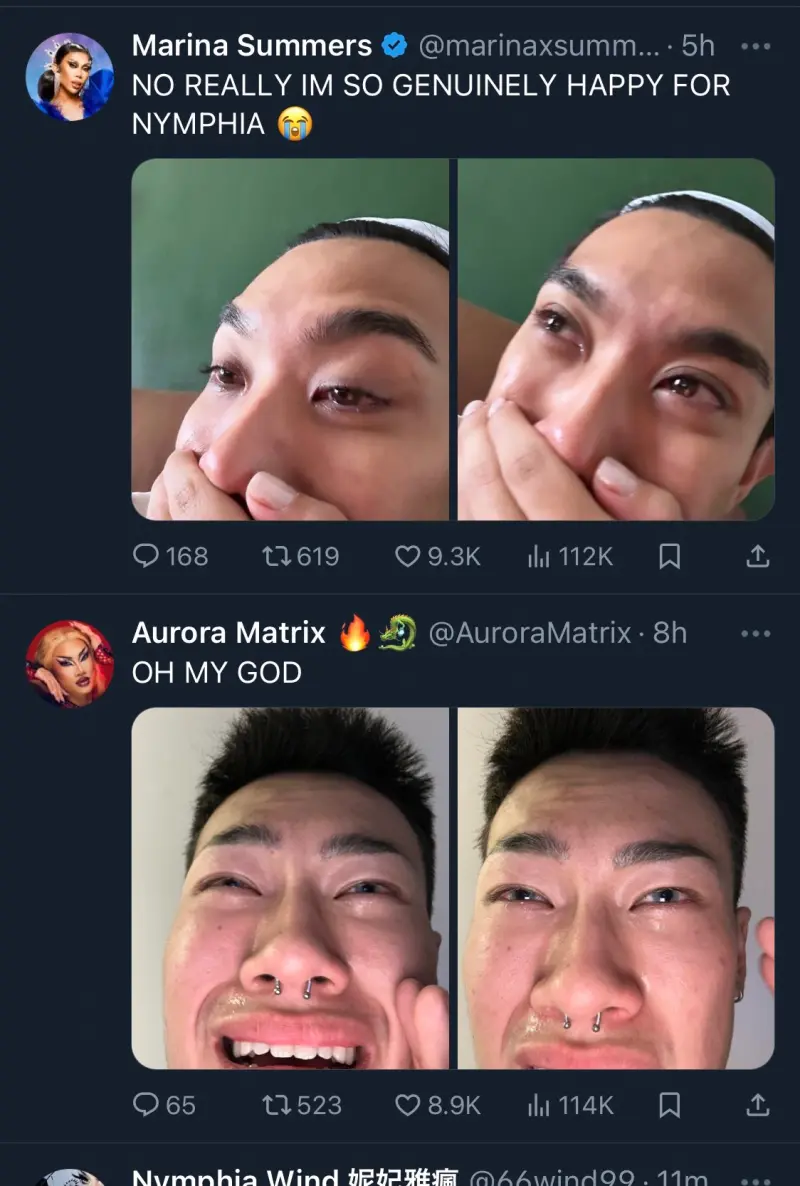Like Marina Summers' tweet
This screenshot has height=1186, width=800.
coord(408,556)
